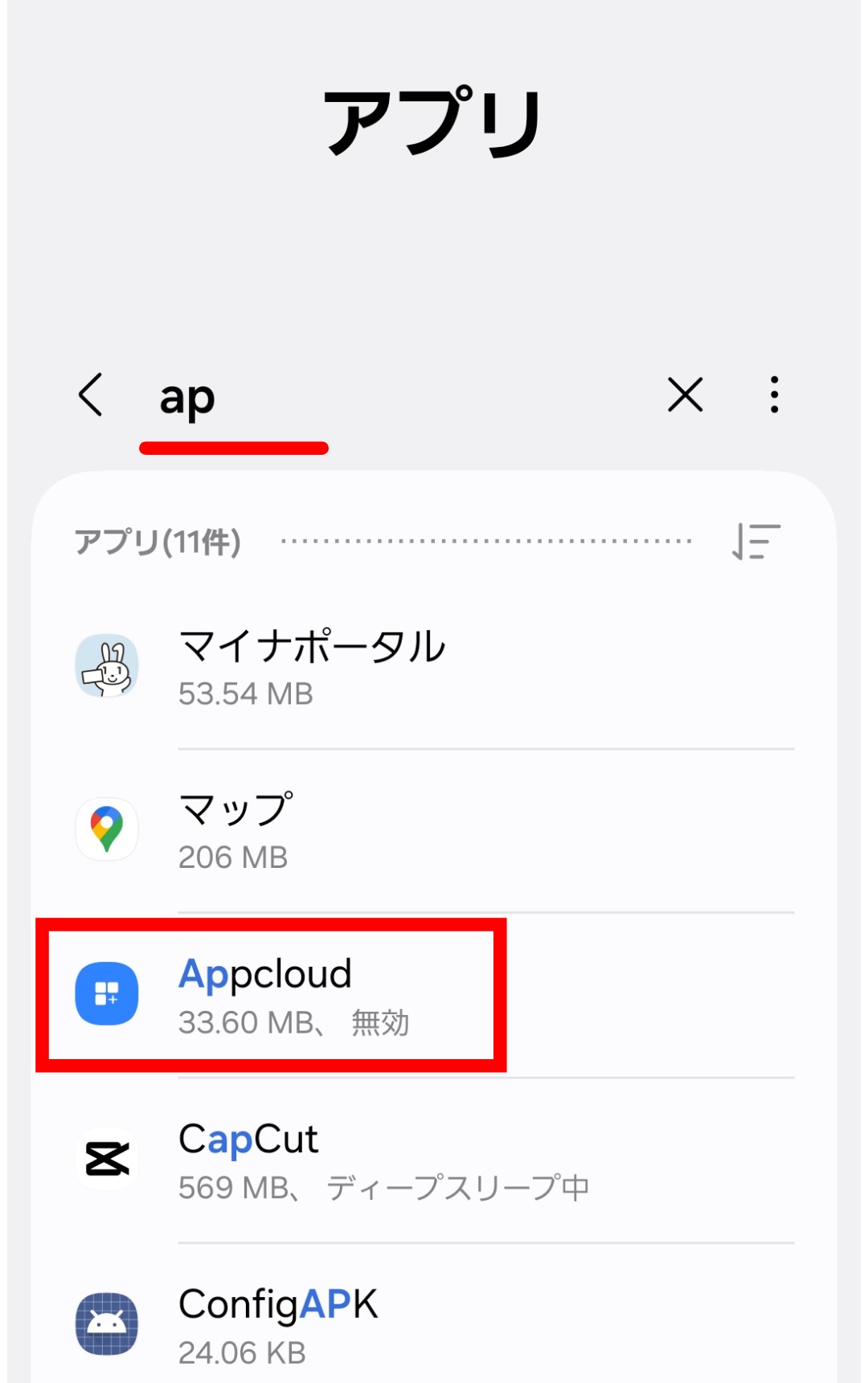Open the three-dot overflow menu
This screenshot has height=1383, width=868.
click(x=774, y=395)
